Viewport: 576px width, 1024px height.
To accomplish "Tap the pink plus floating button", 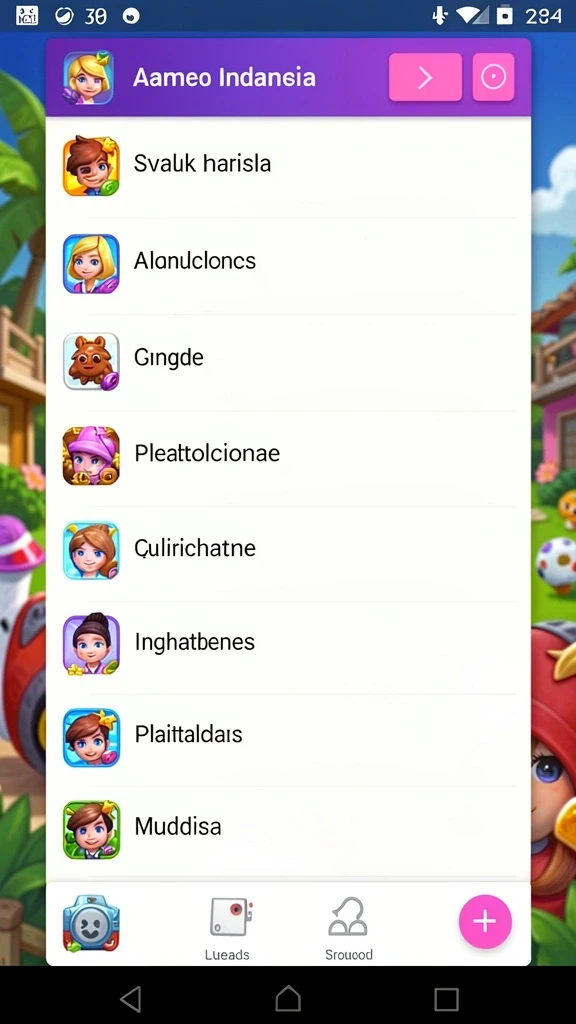I will [485, 921].
